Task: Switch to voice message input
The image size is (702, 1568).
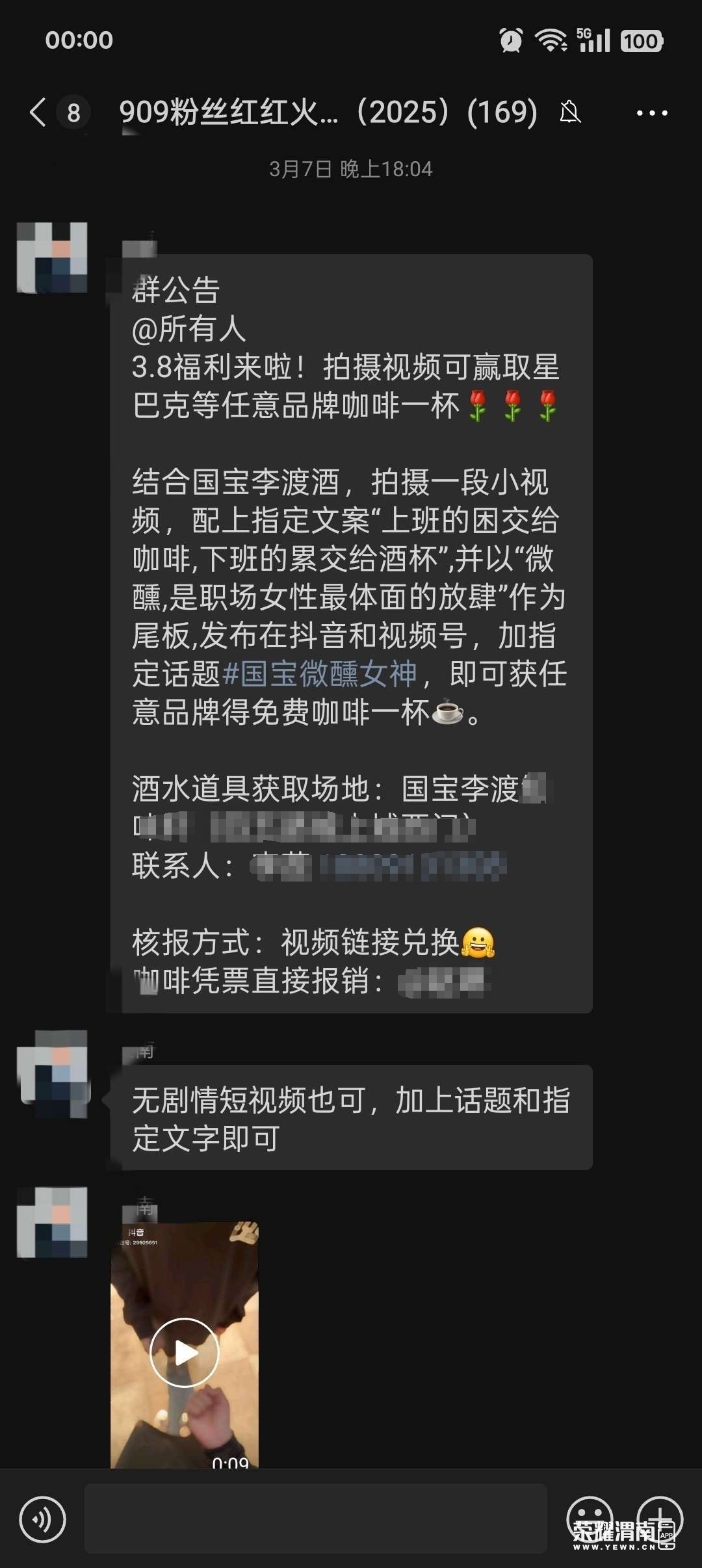Action: point(43,1519)
